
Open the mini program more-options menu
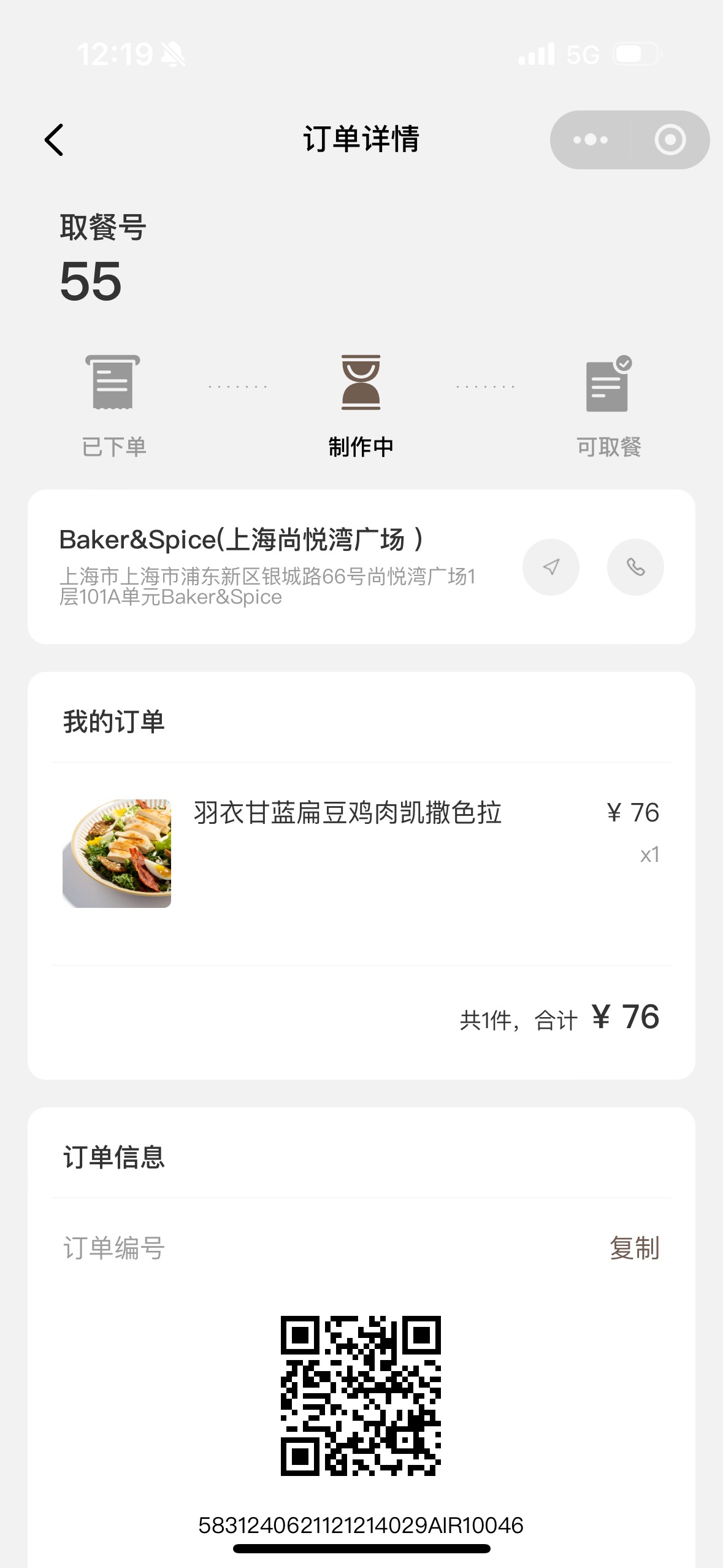coord(590,140)
